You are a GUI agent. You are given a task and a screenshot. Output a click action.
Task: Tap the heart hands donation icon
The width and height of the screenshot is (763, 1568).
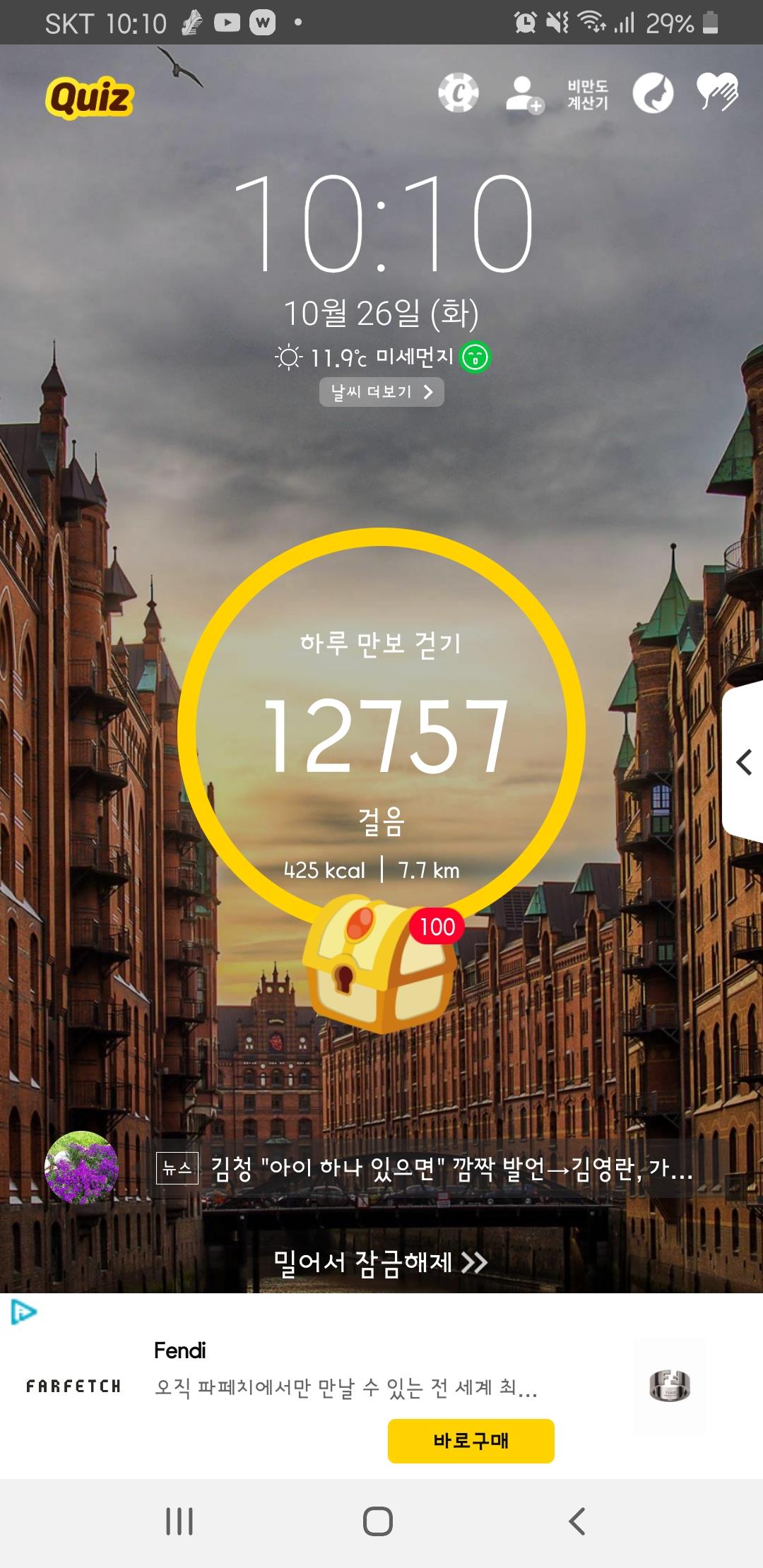tap(717, 92)
